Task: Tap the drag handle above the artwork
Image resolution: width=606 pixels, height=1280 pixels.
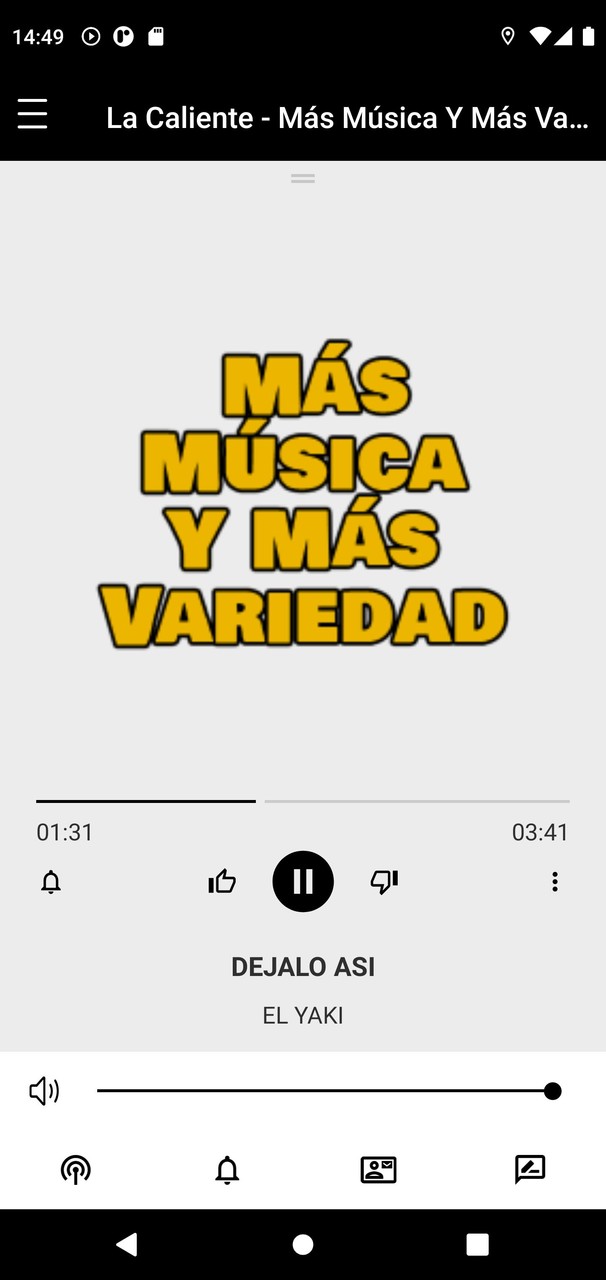Action: 303,178
